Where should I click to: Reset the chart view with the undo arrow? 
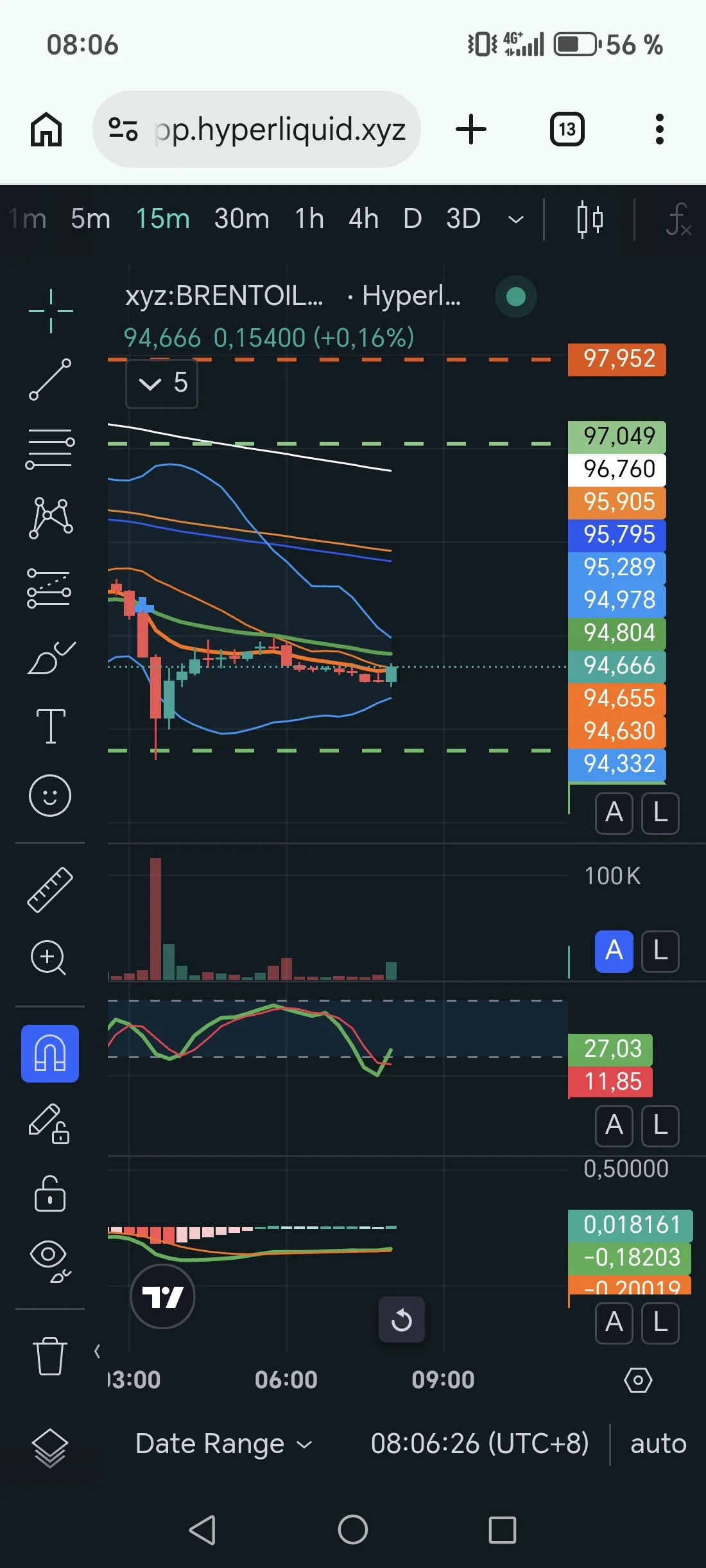pos(402,1320)
